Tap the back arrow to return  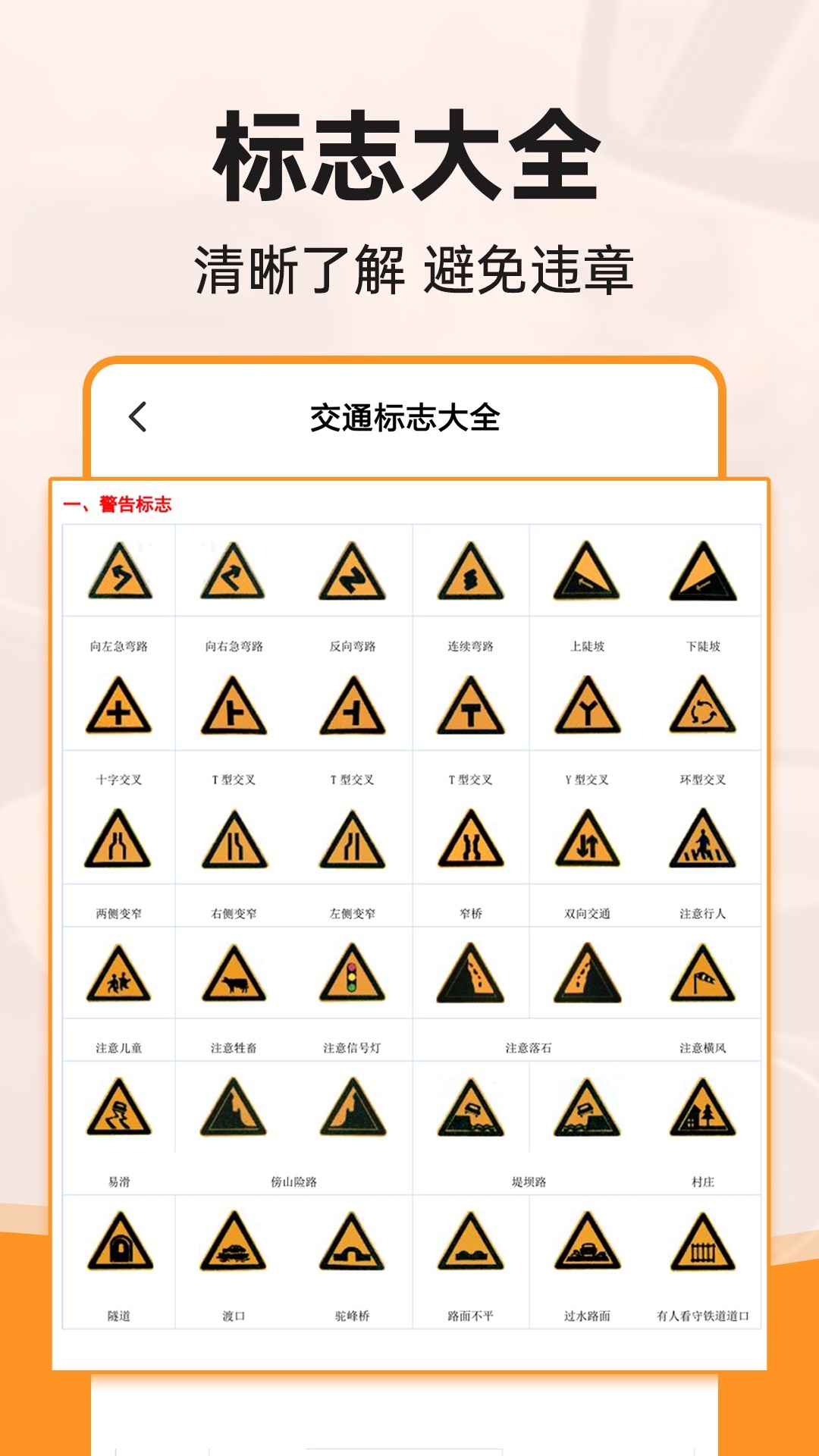point(136,417)
